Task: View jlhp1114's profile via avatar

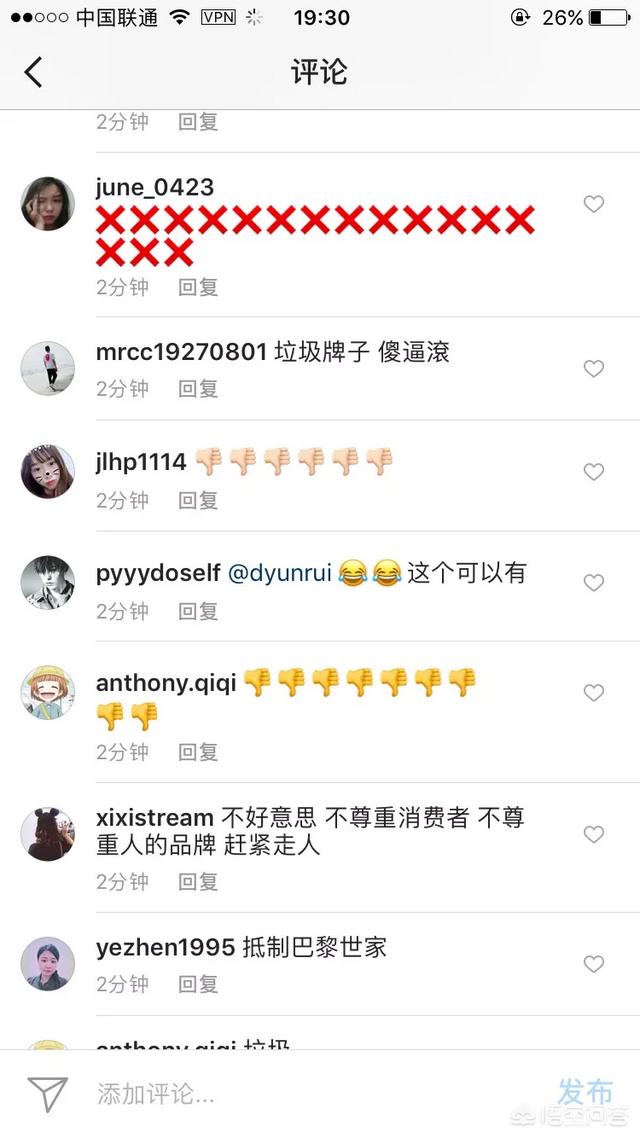Action: point(48,472)
